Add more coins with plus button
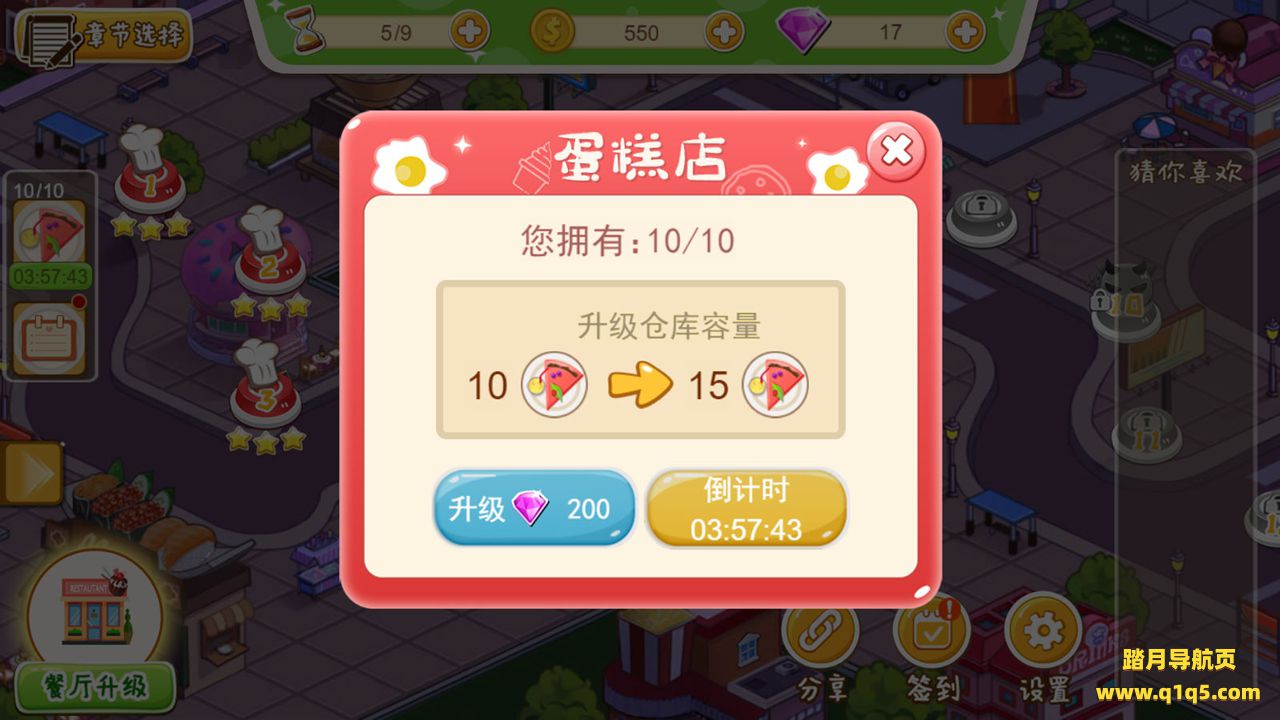This screenshot has height=720, width=1280. point(724,32)
